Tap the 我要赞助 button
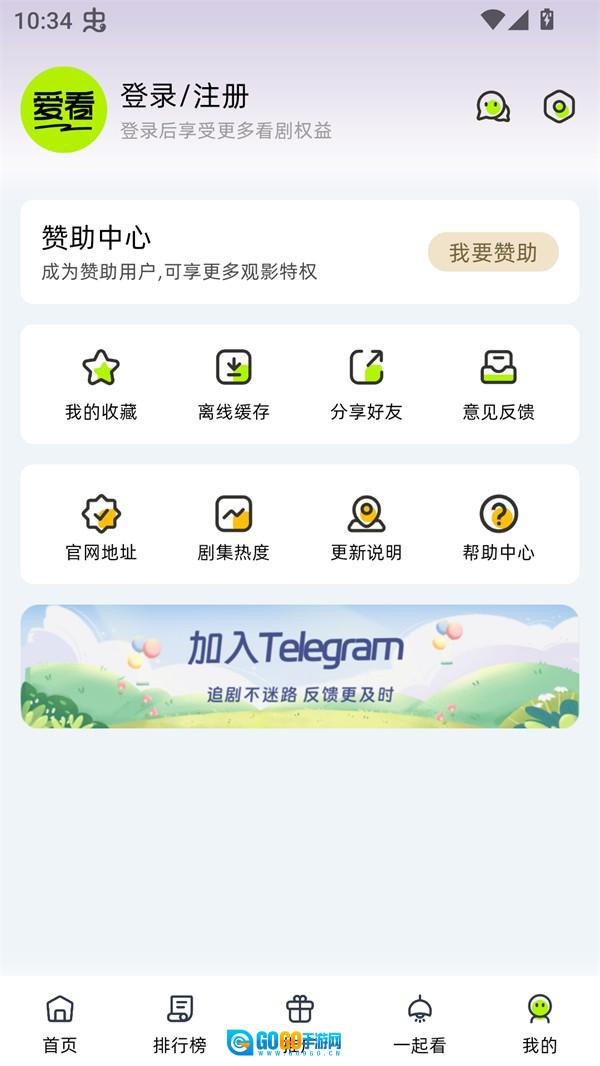This screenshot has width=600, height=1066. coord(492,252)
